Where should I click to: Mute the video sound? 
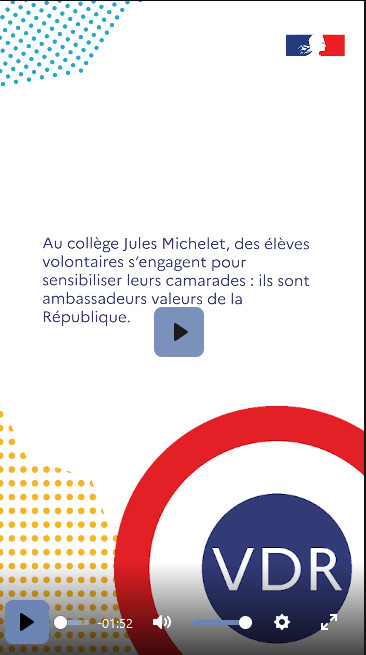[x=161, y=622]
